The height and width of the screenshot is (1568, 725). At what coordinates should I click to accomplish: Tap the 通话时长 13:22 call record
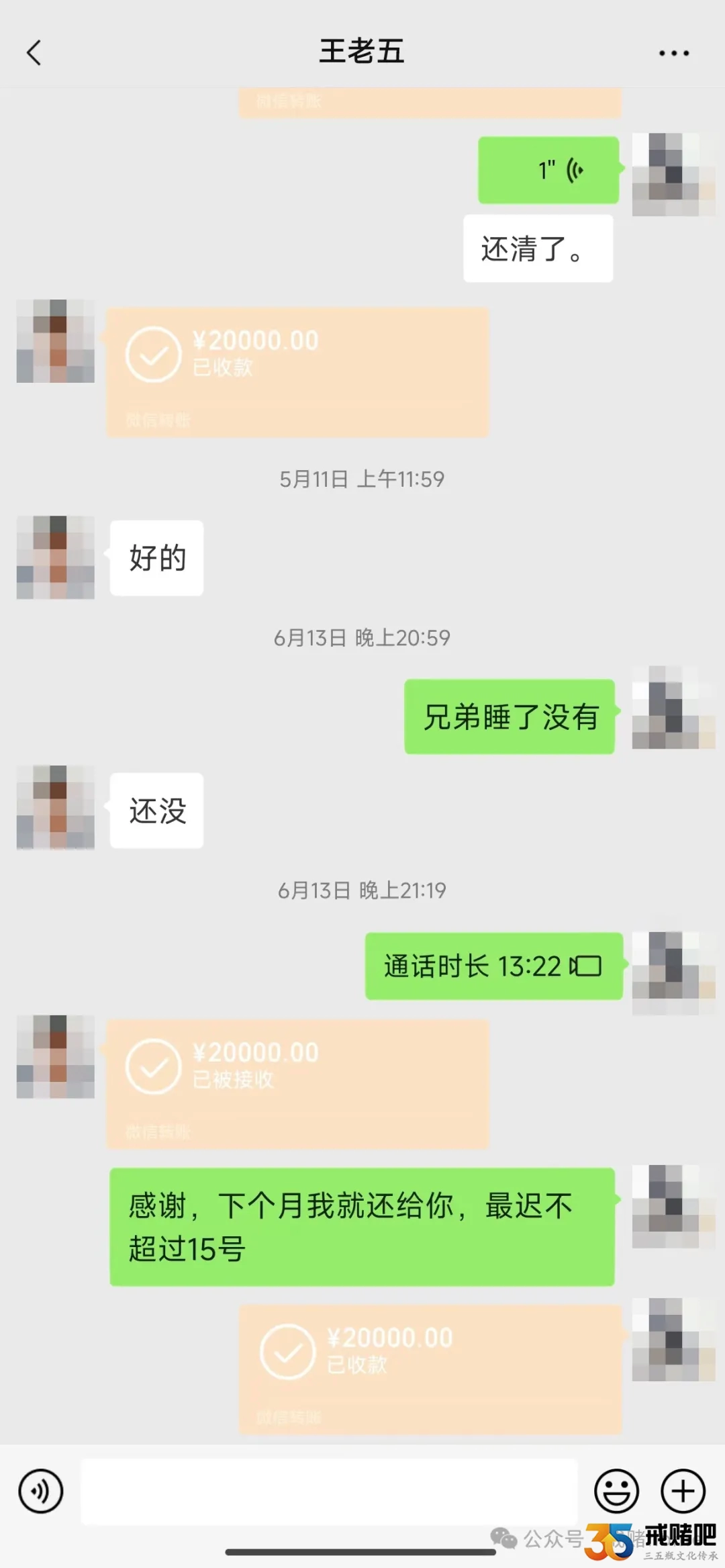click(x=493, y=966)
